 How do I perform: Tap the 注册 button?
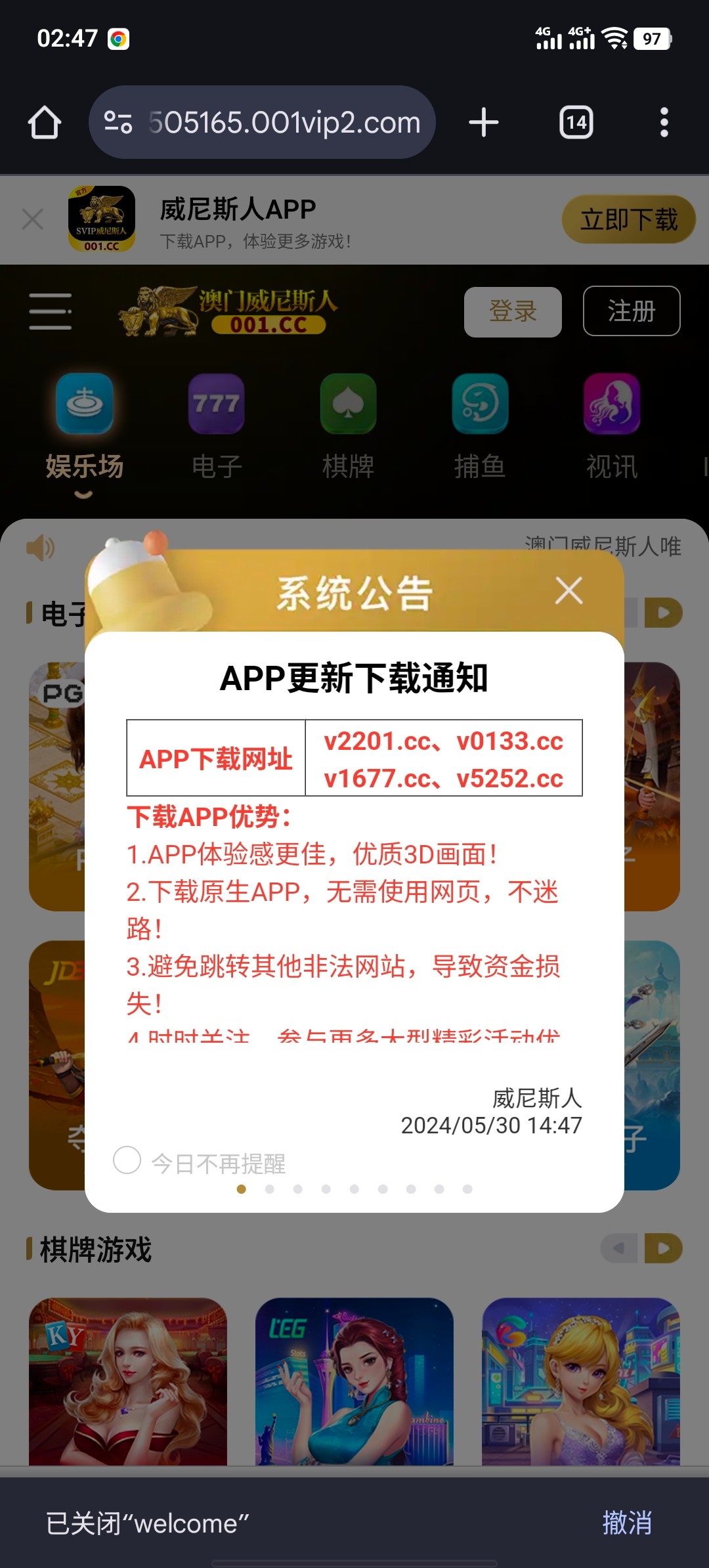tap(631, 311)
